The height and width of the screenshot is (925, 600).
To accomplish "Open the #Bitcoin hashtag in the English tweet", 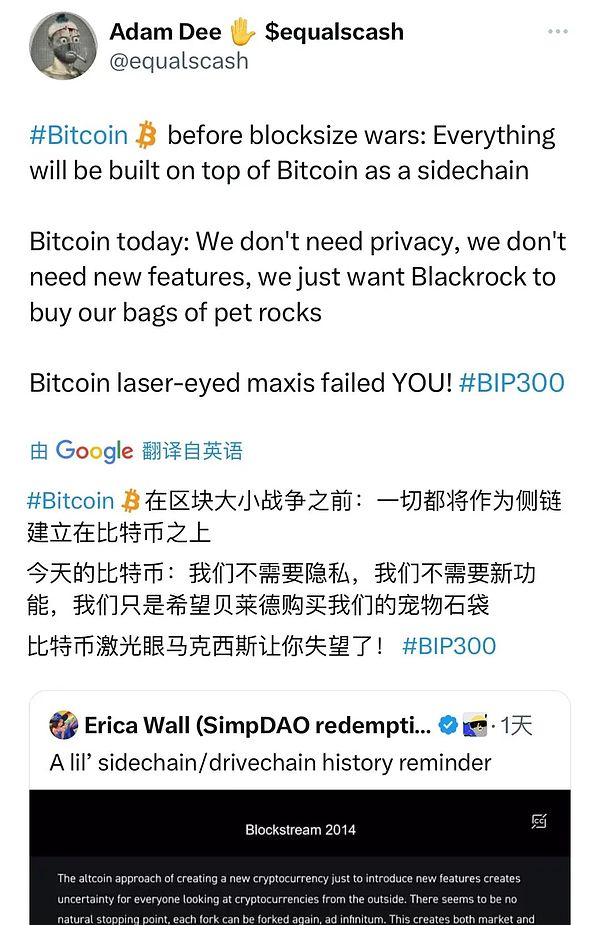I will point(79,136).
